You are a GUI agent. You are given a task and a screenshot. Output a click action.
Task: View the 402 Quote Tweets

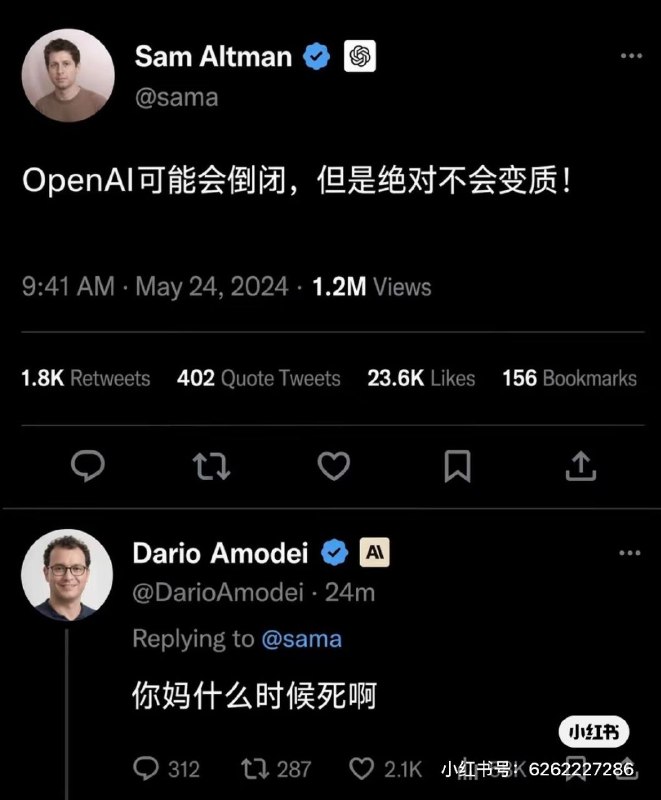pyautogui.click(x=258, y=378)
